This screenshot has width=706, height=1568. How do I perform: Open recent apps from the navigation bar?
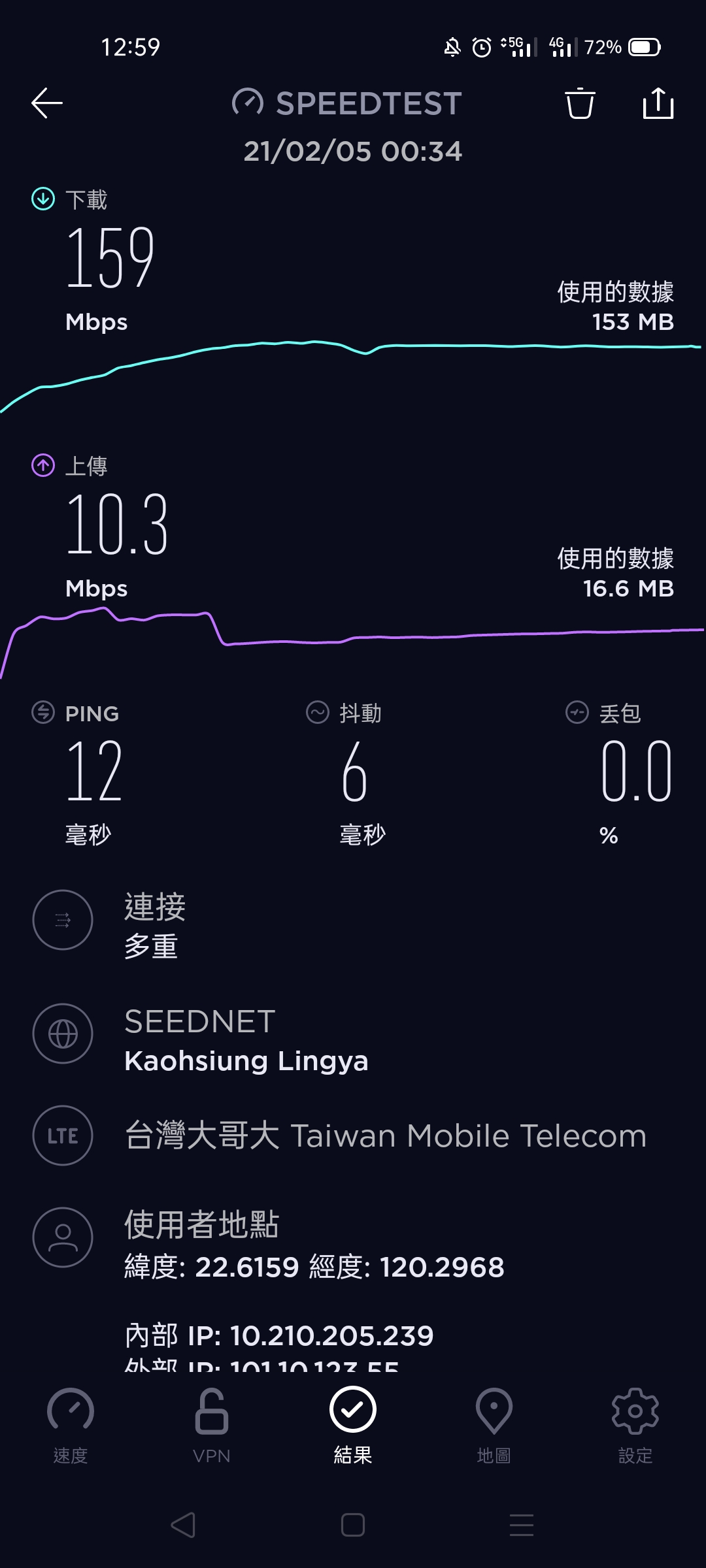pos(522,1525)
